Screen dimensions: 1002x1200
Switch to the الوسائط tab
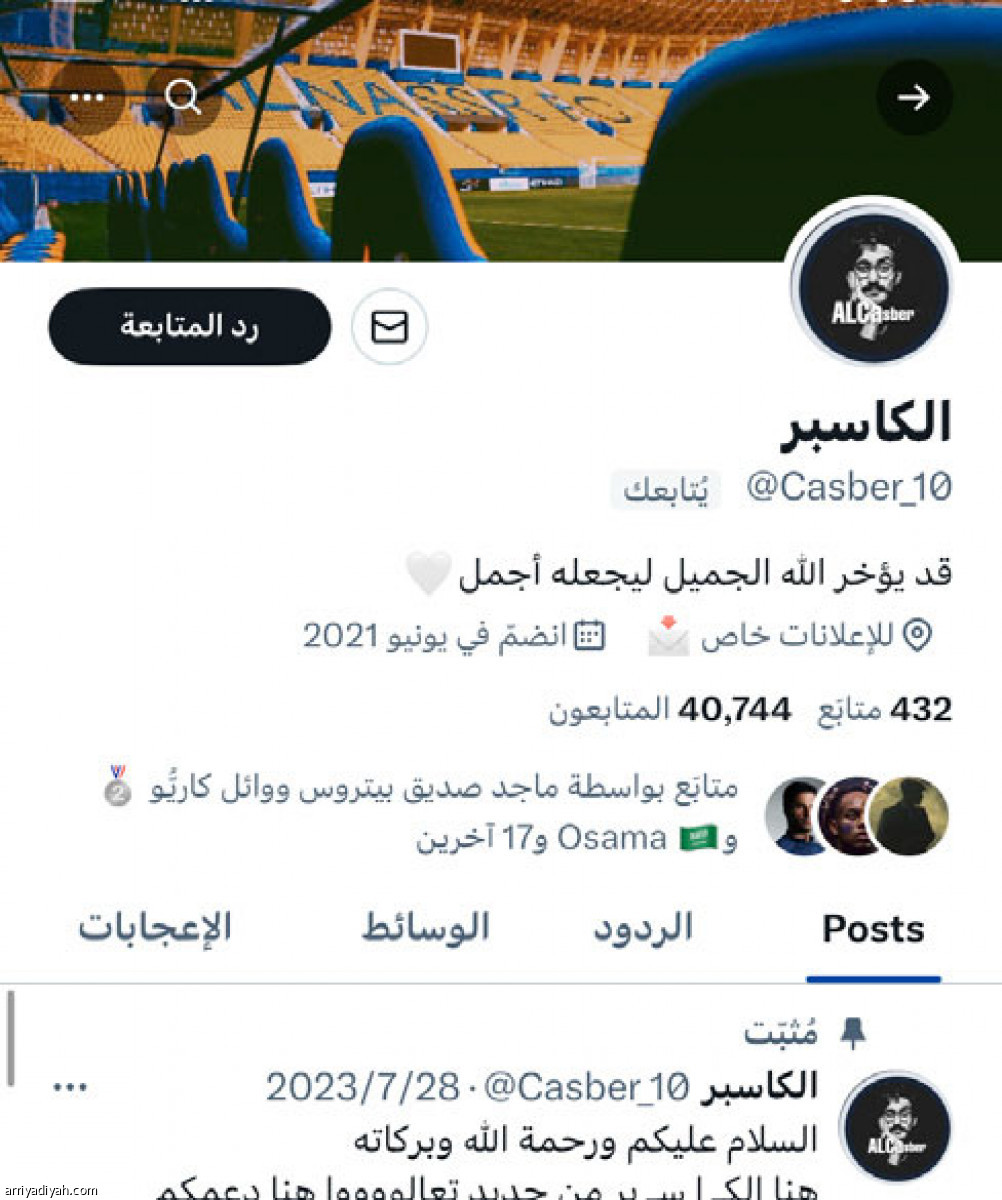425,929
